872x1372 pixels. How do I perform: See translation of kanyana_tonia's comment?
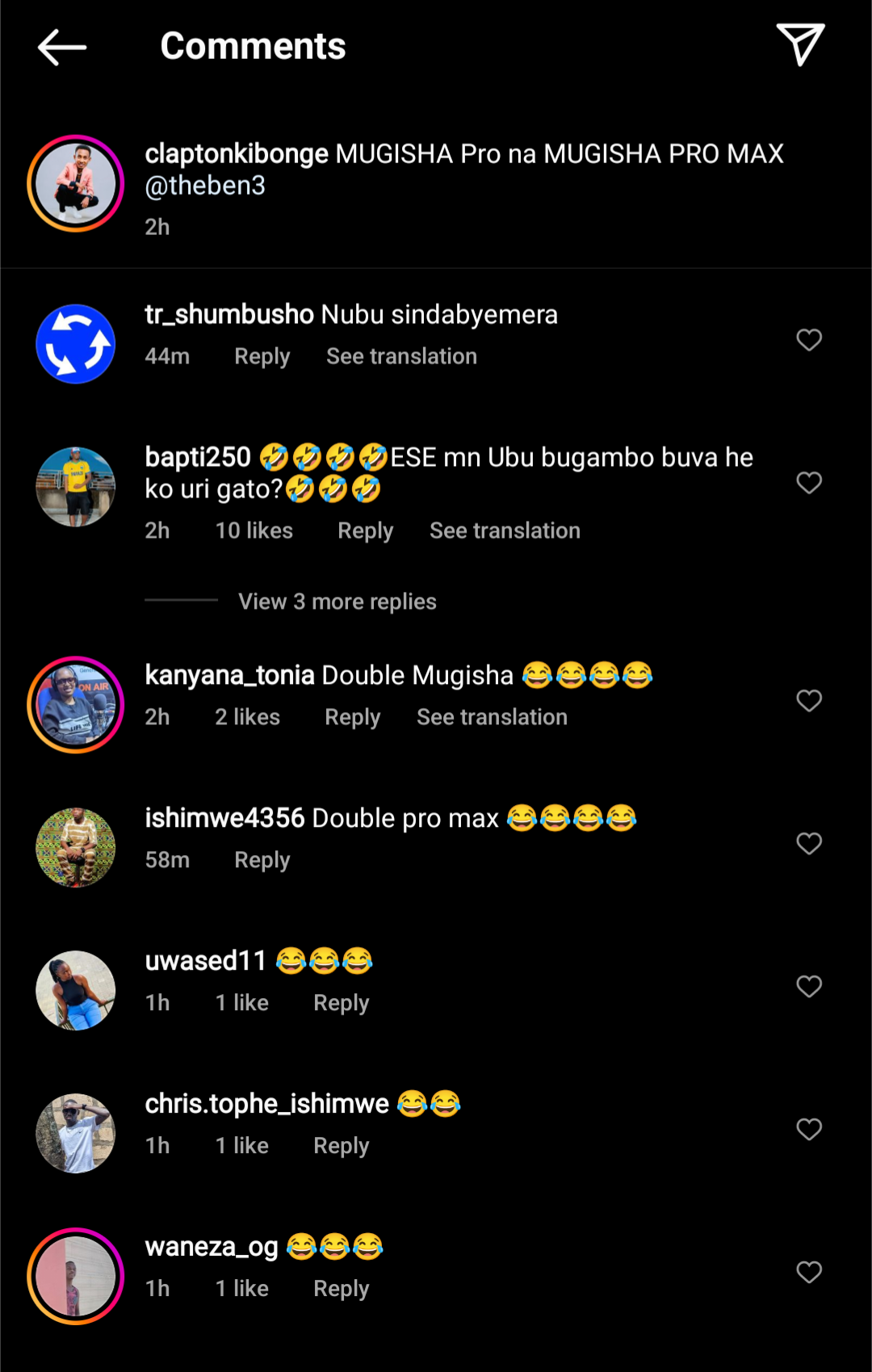(492, 717)
